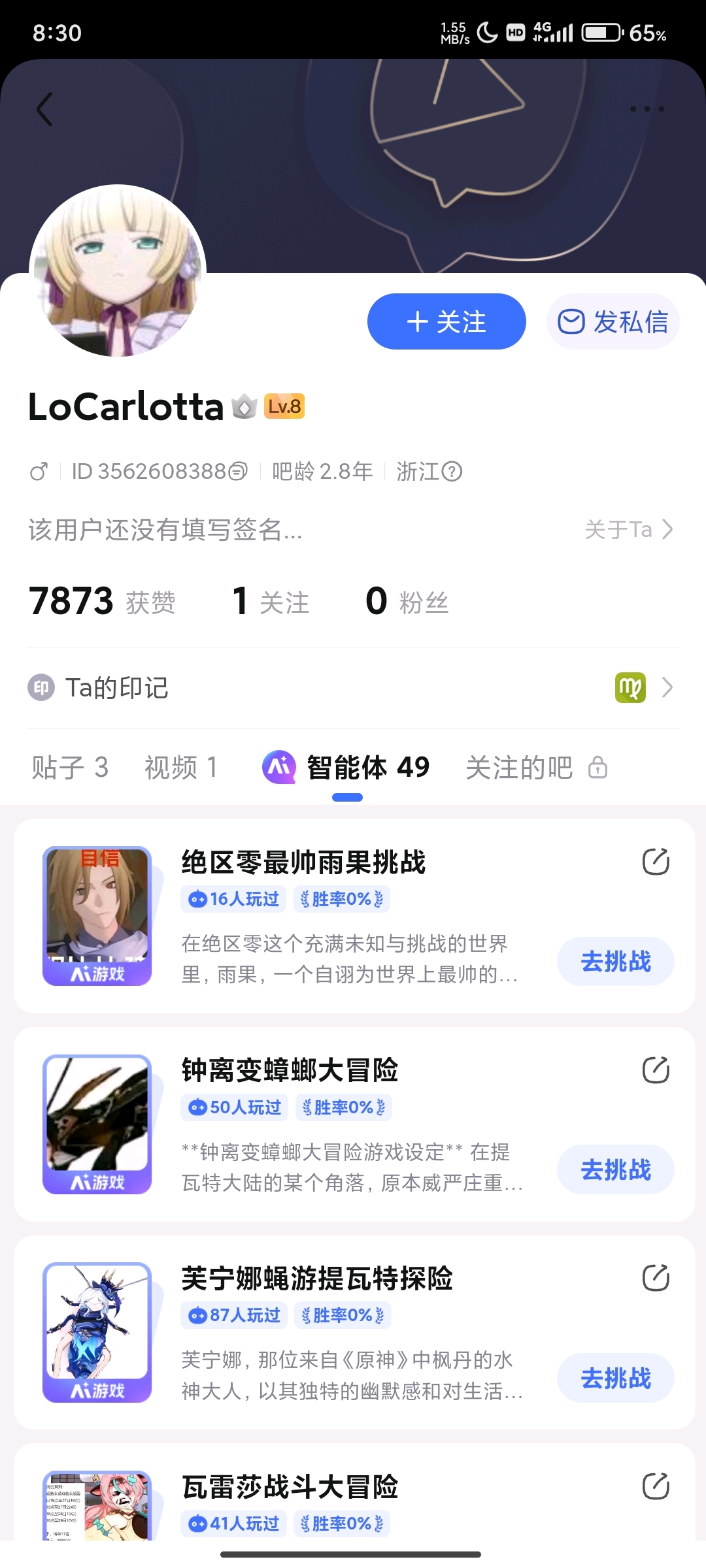This screenshot has height=1568, width=706.
Task: Copy the user ID 3562608388
Action: tap(239, 471)
